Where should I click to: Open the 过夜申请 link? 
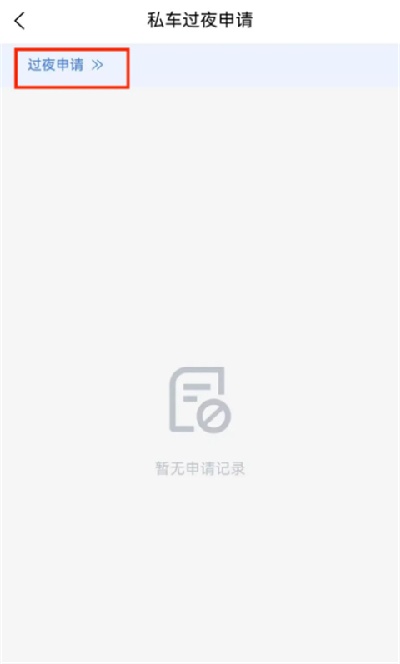[66, 65]
